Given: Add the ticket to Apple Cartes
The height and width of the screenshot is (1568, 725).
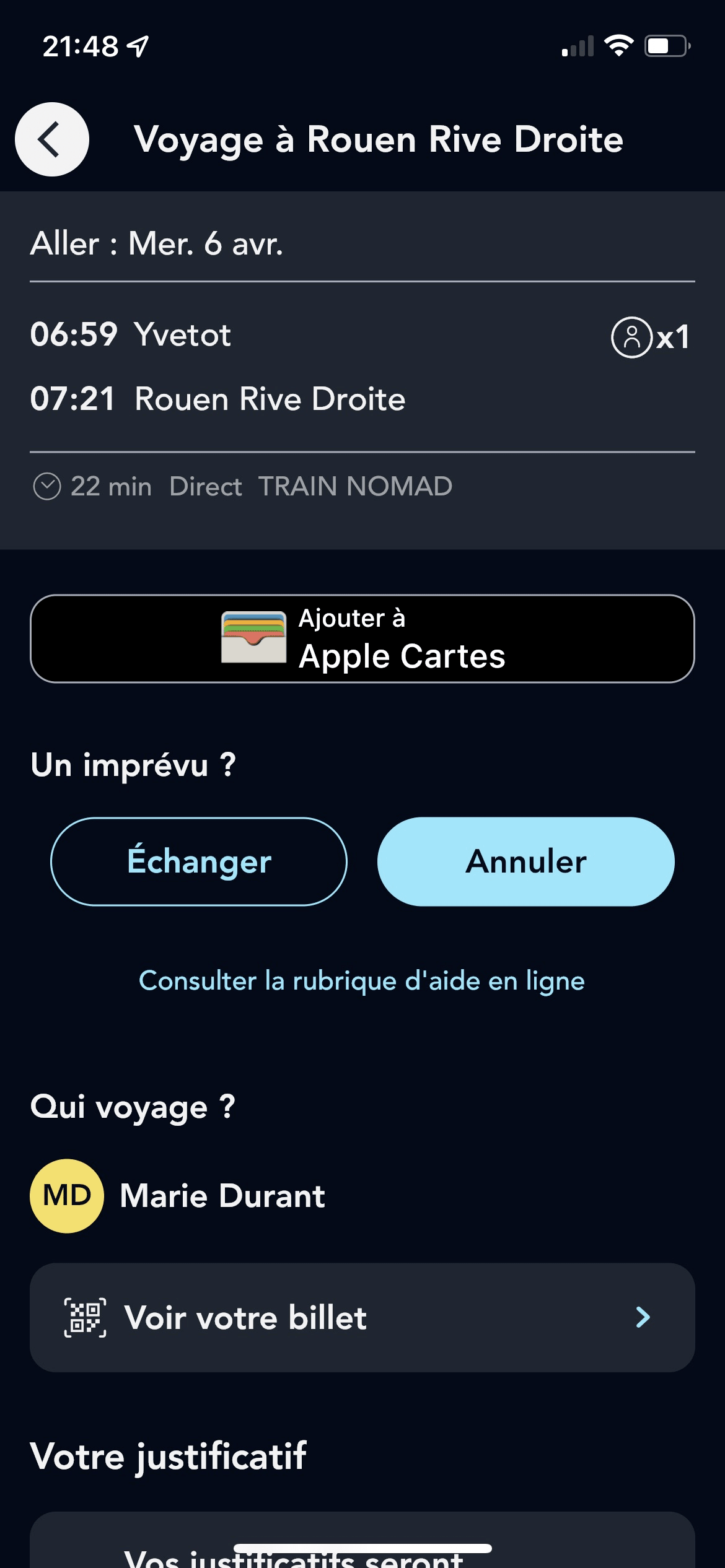Looking at the screenshot, I should pos(362,638).
